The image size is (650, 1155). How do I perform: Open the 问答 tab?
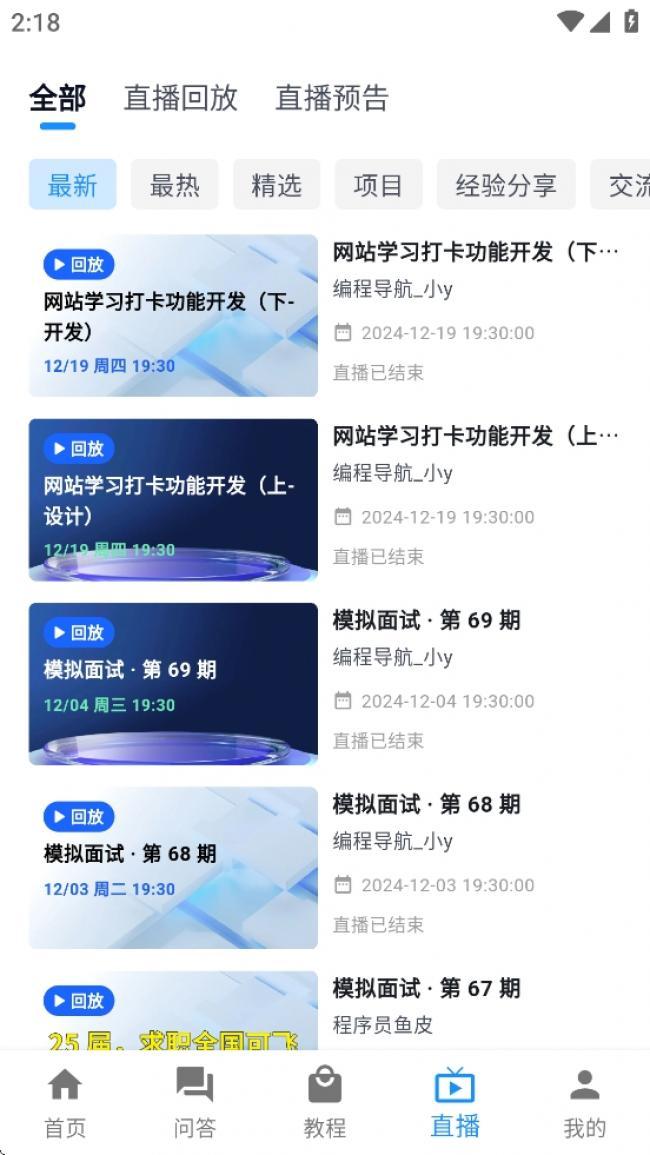tap(195, 1103)
